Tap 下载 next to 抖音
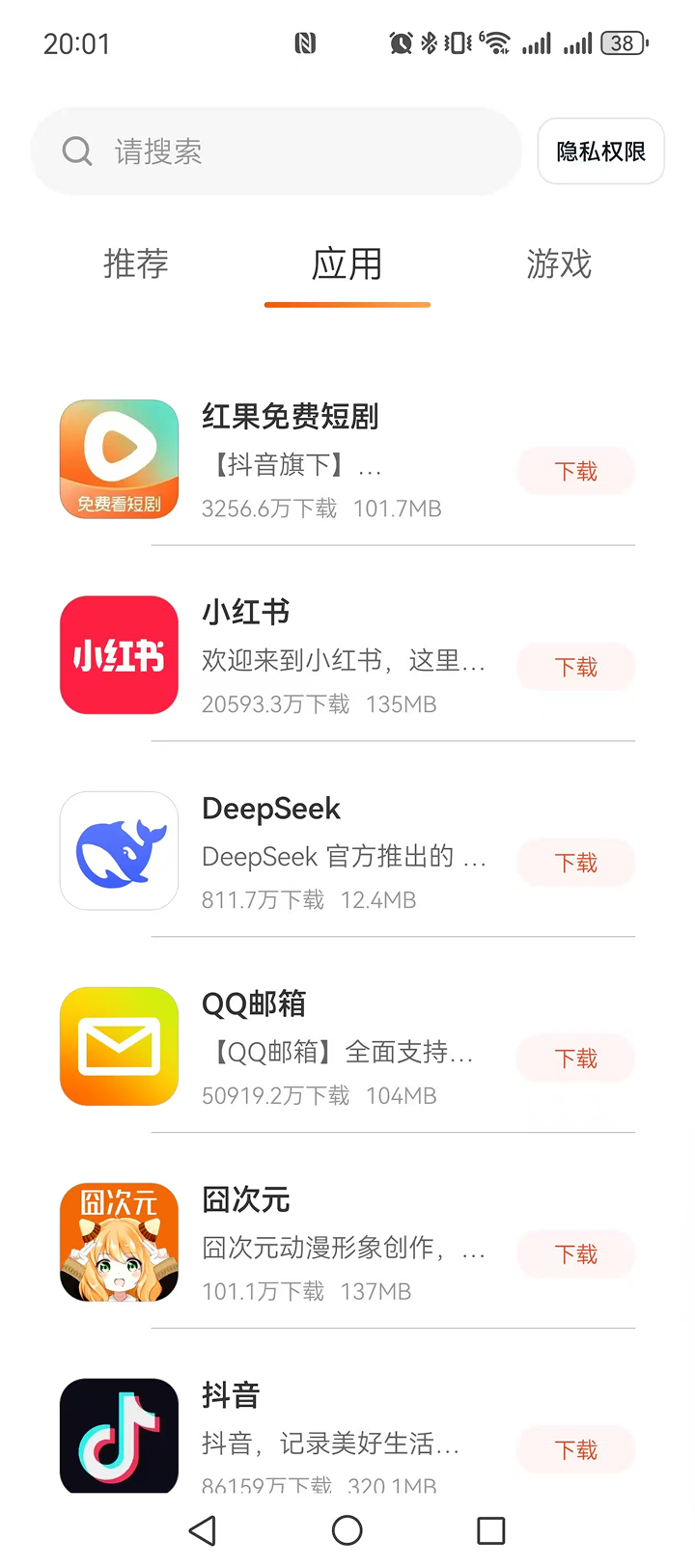 pyautogui.click(x=575, y=1449)
